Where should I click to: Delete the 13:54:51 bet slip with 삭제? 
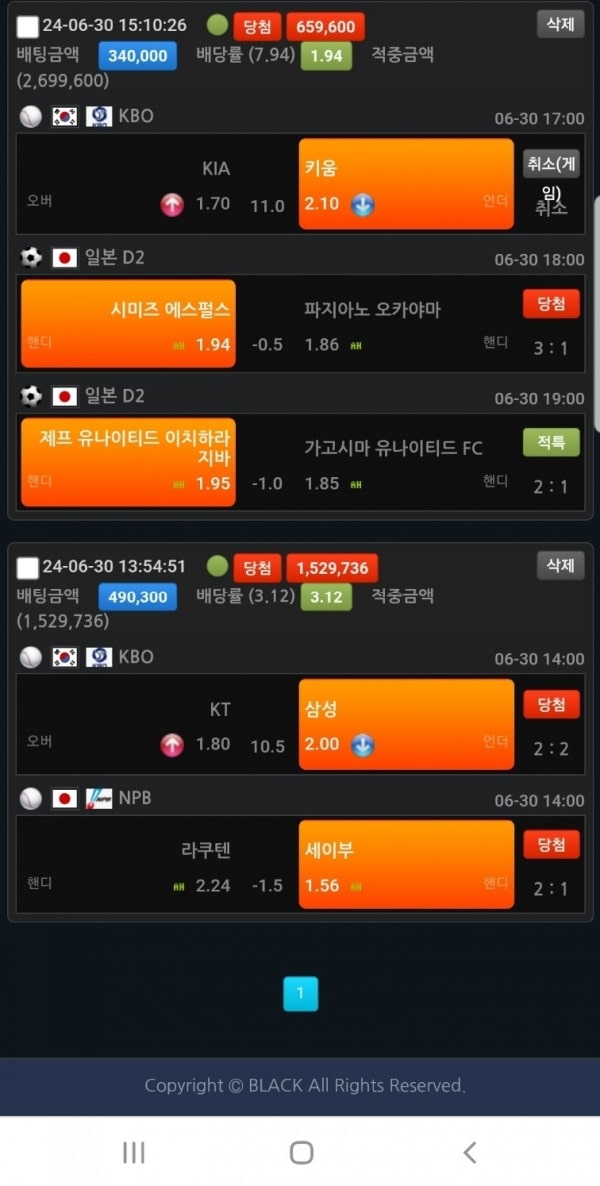[x=560, y=566]
